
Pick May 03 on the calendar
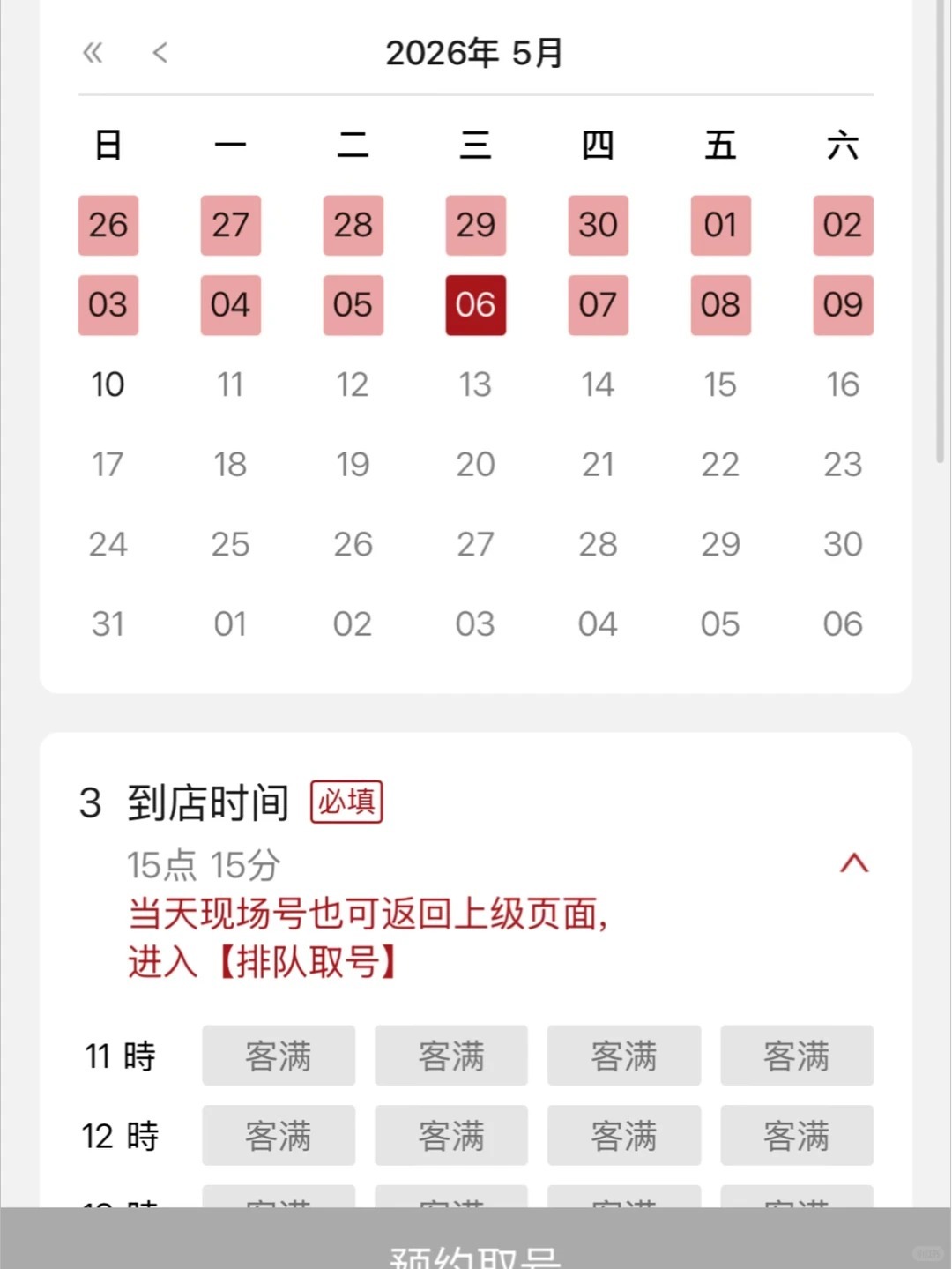(108, 305)
